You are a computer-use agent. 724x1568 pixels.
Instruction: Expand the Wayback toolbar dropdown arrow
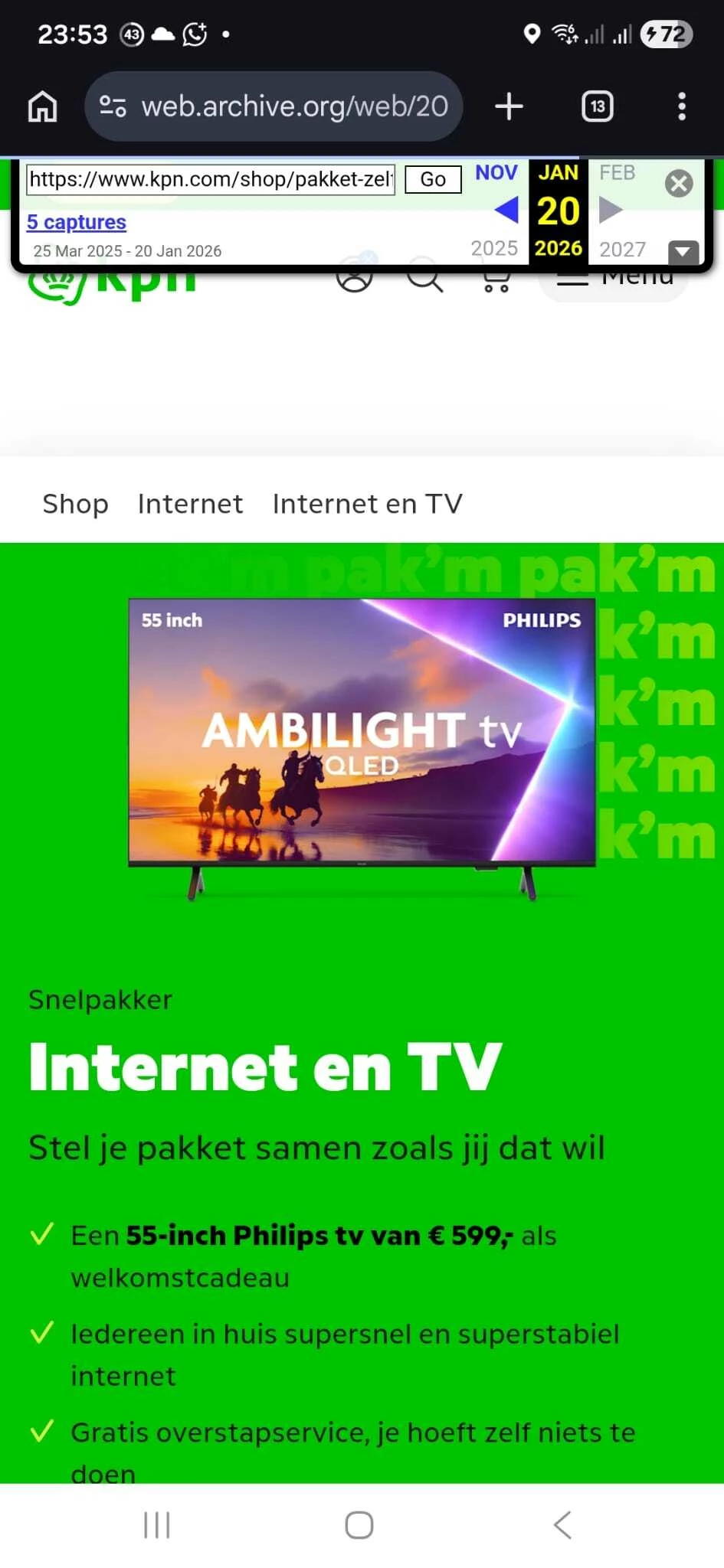[683, 252]
